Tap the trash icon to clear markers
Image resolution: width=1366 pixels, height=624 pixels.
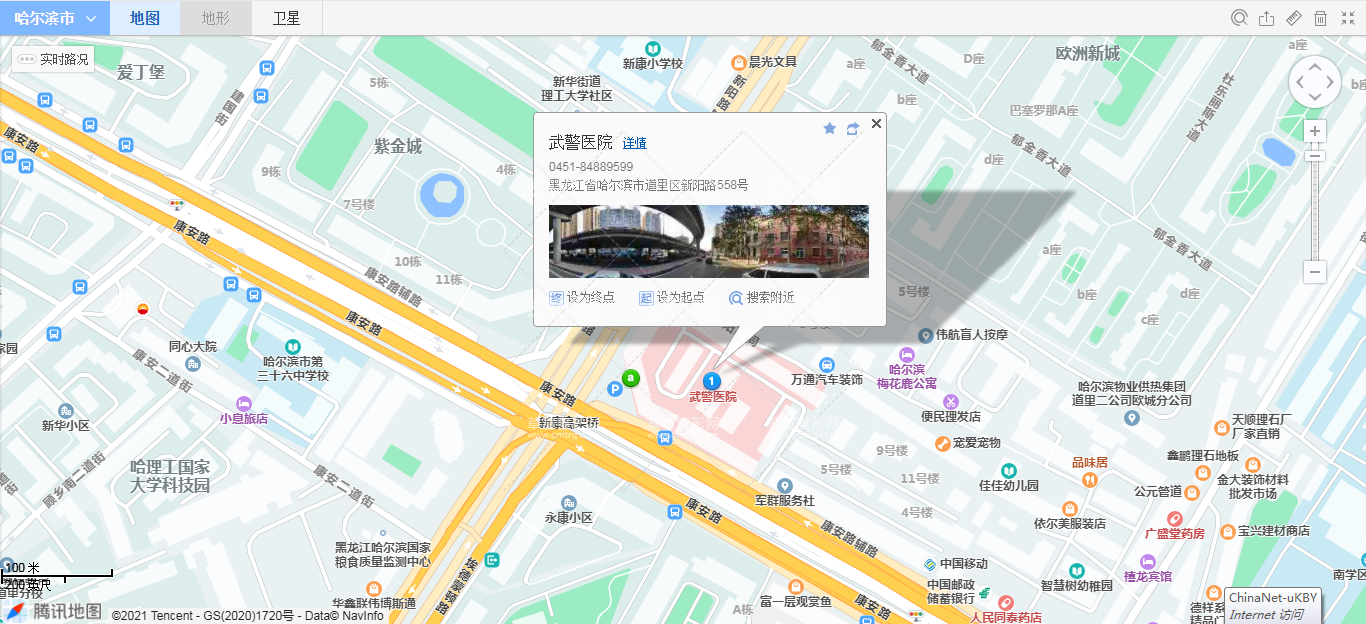click(x=1320, y=18)
